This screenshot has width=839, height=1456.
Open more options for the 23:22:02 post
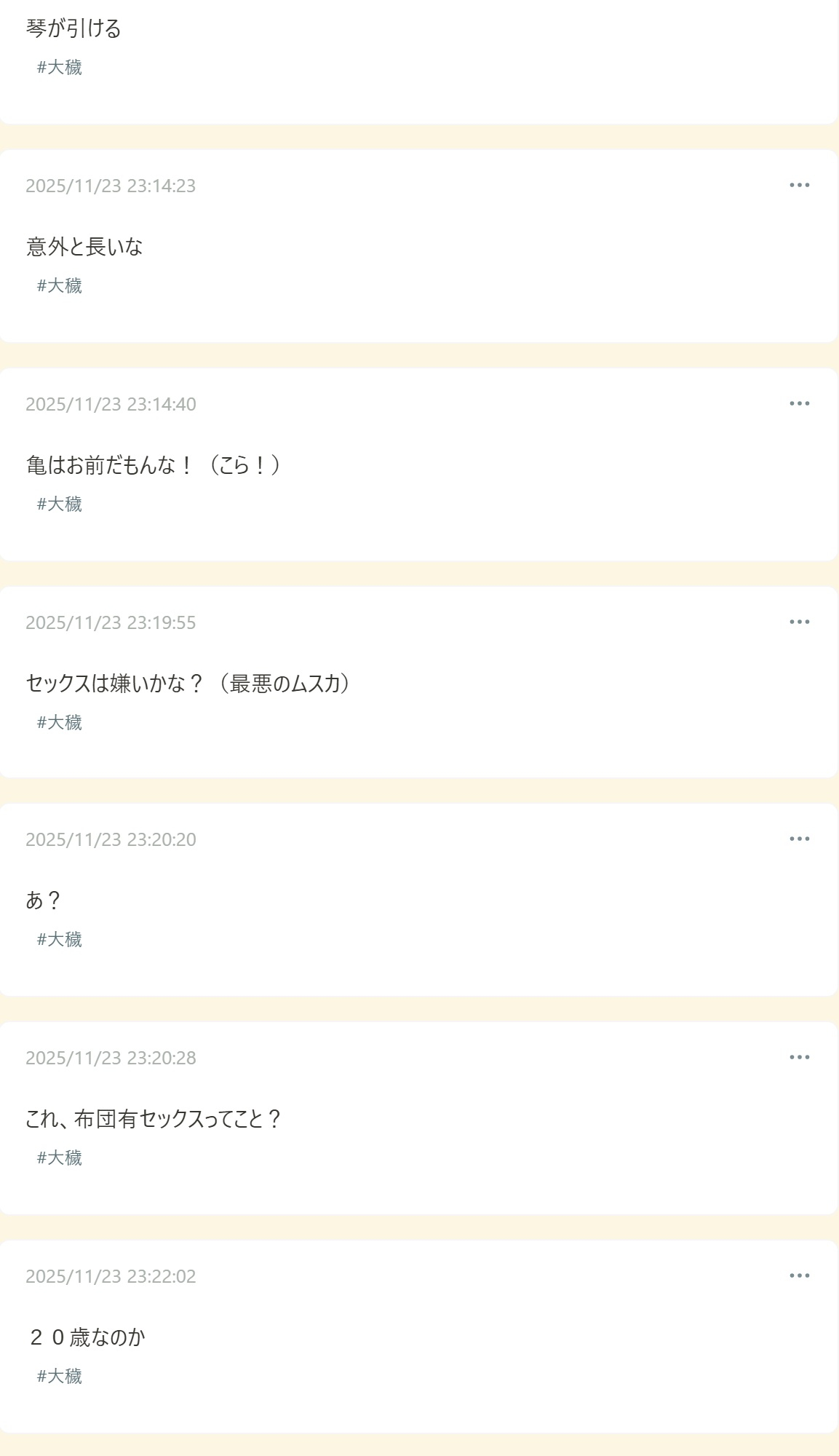(x=799, y=1276)
